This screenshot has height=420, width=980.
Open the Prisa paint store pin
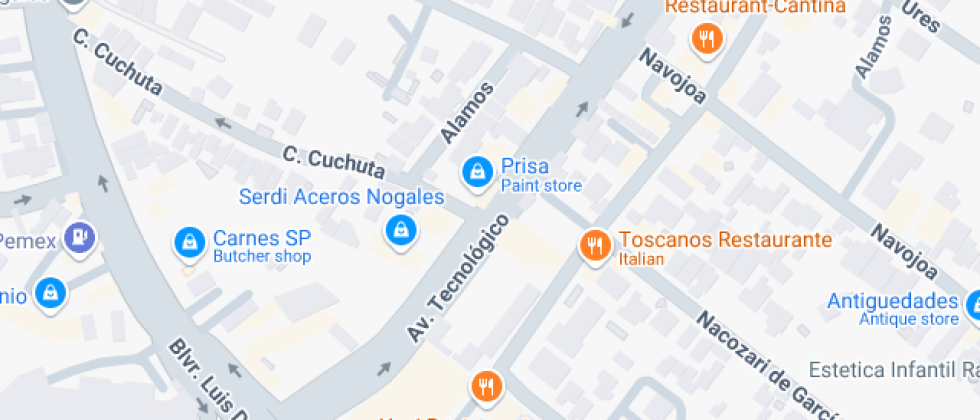pos(478,172)
